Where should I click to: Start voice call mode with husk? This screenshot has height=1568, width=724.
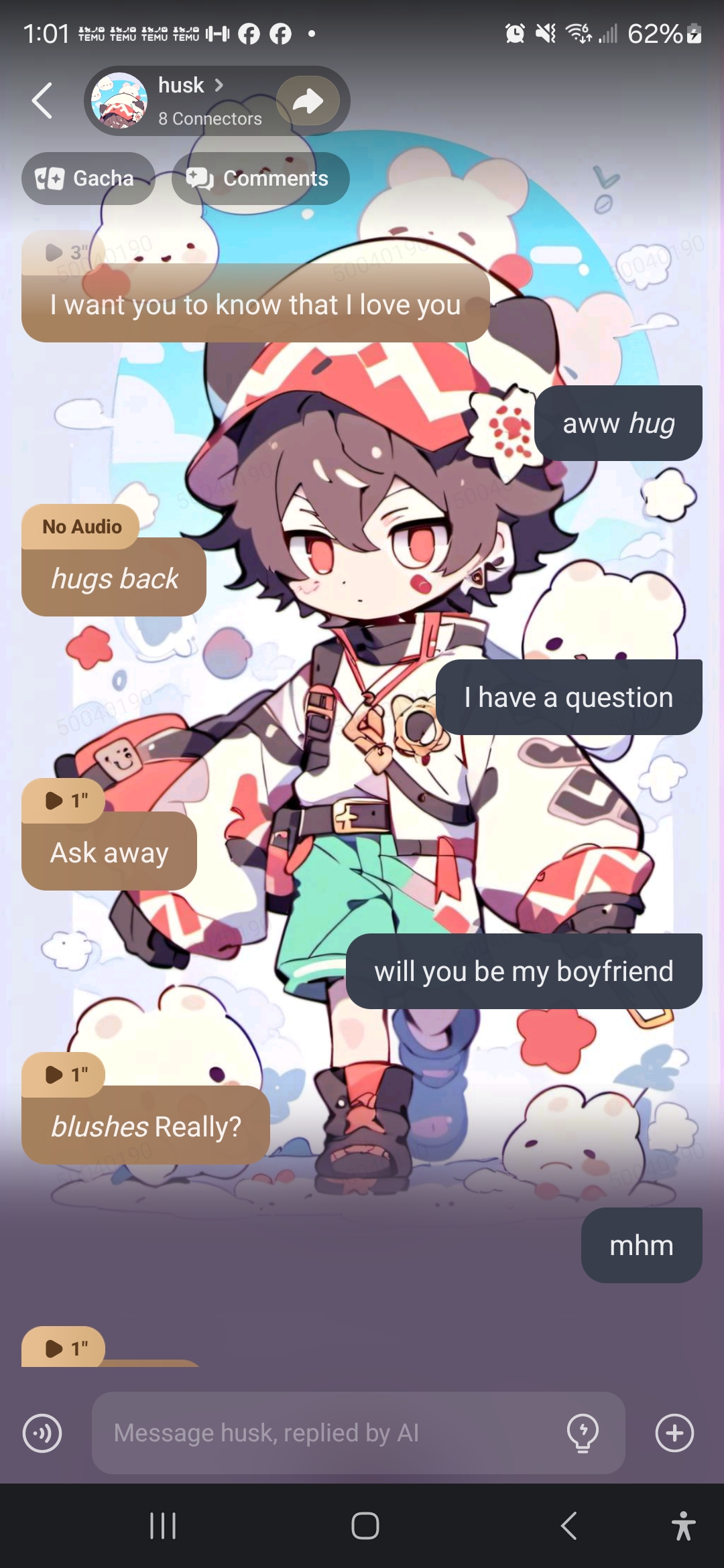(42, 1433)
